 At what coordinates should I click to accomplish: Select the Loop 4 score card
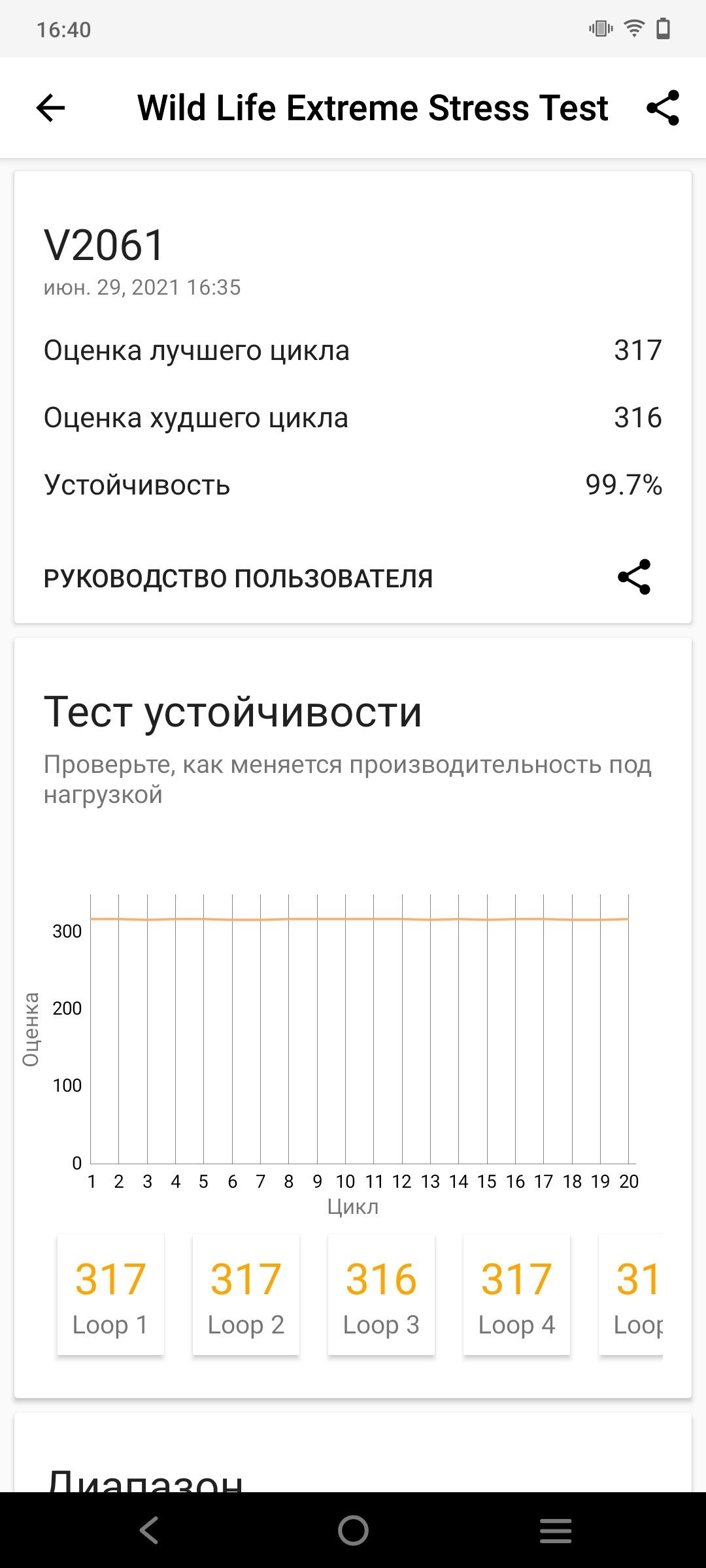516,1294
